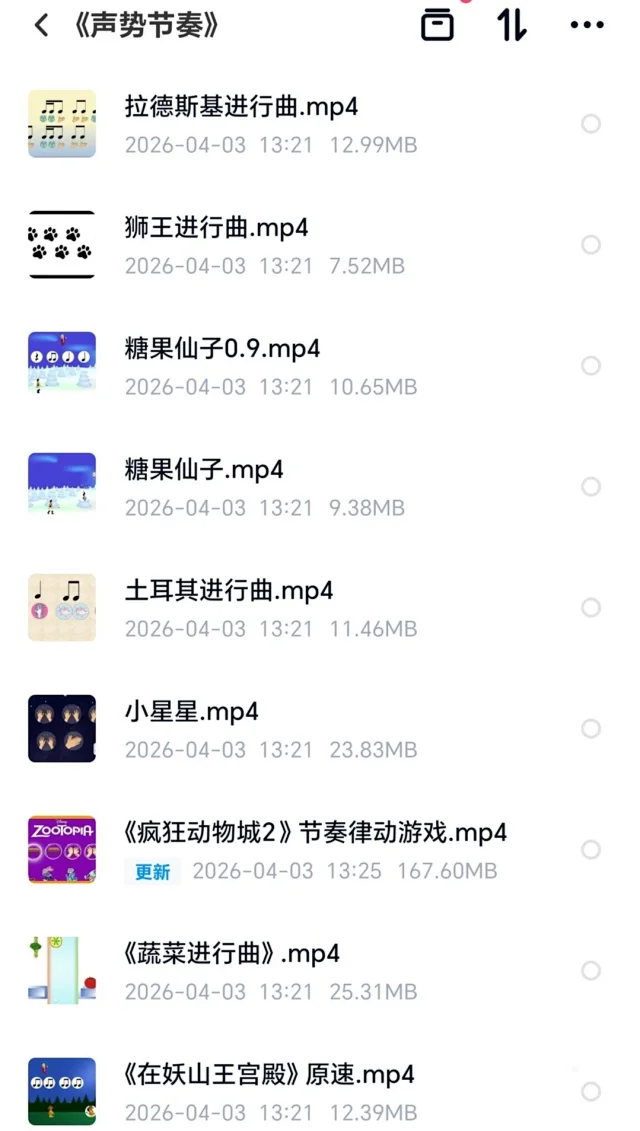Change the file sort order
Image resolution: width=640 pixels, height=1131 pixels.
click(x=511, y=25)
